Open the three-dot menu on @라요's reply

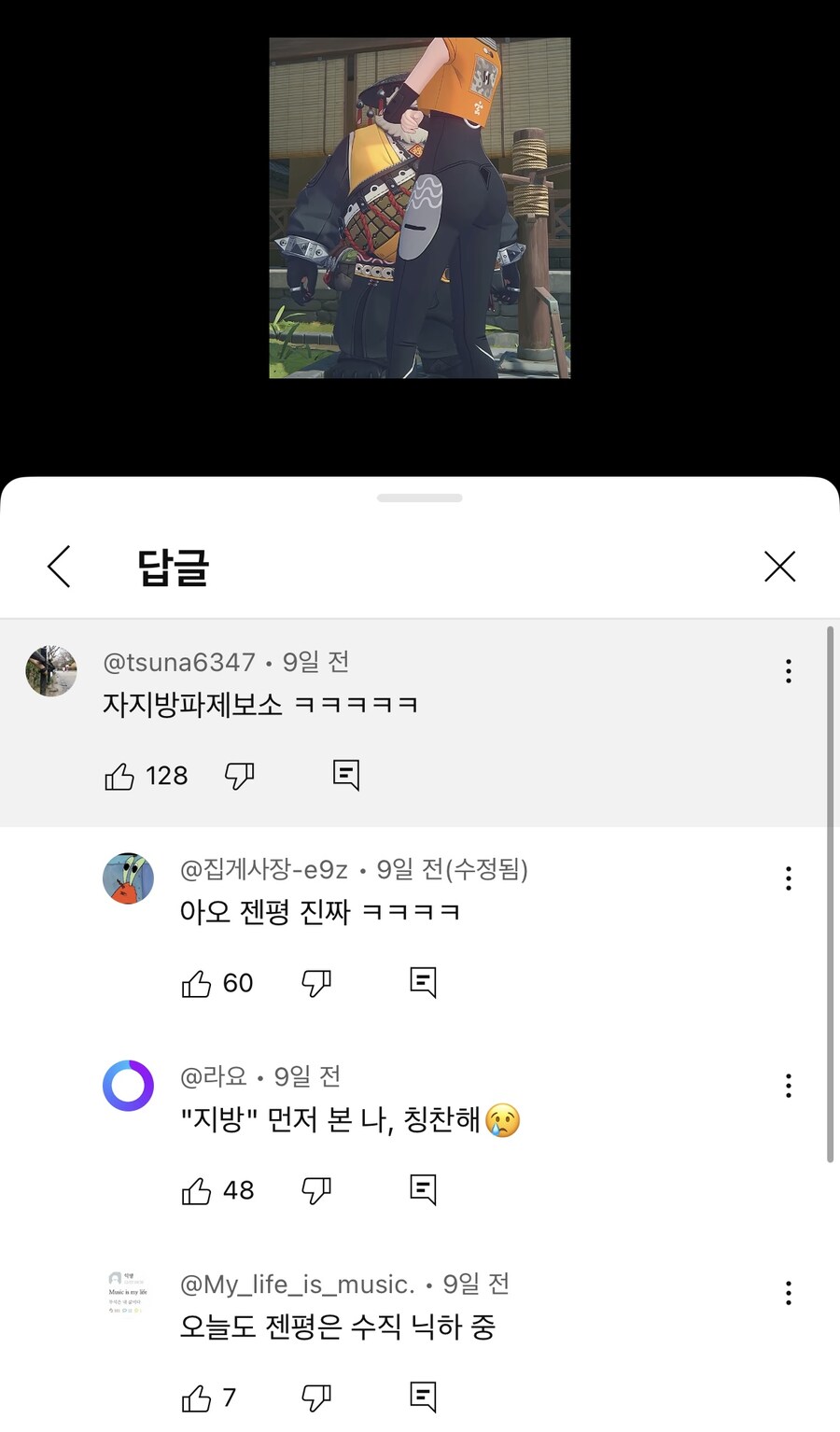coord(788,1085)
